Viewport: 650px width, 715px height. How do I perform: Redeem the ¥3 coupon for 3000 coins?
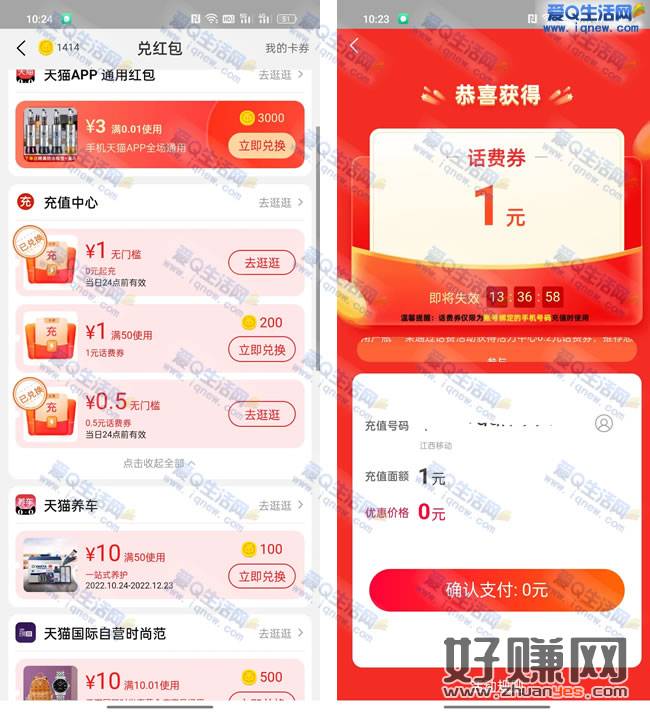[x=262, y=146]
